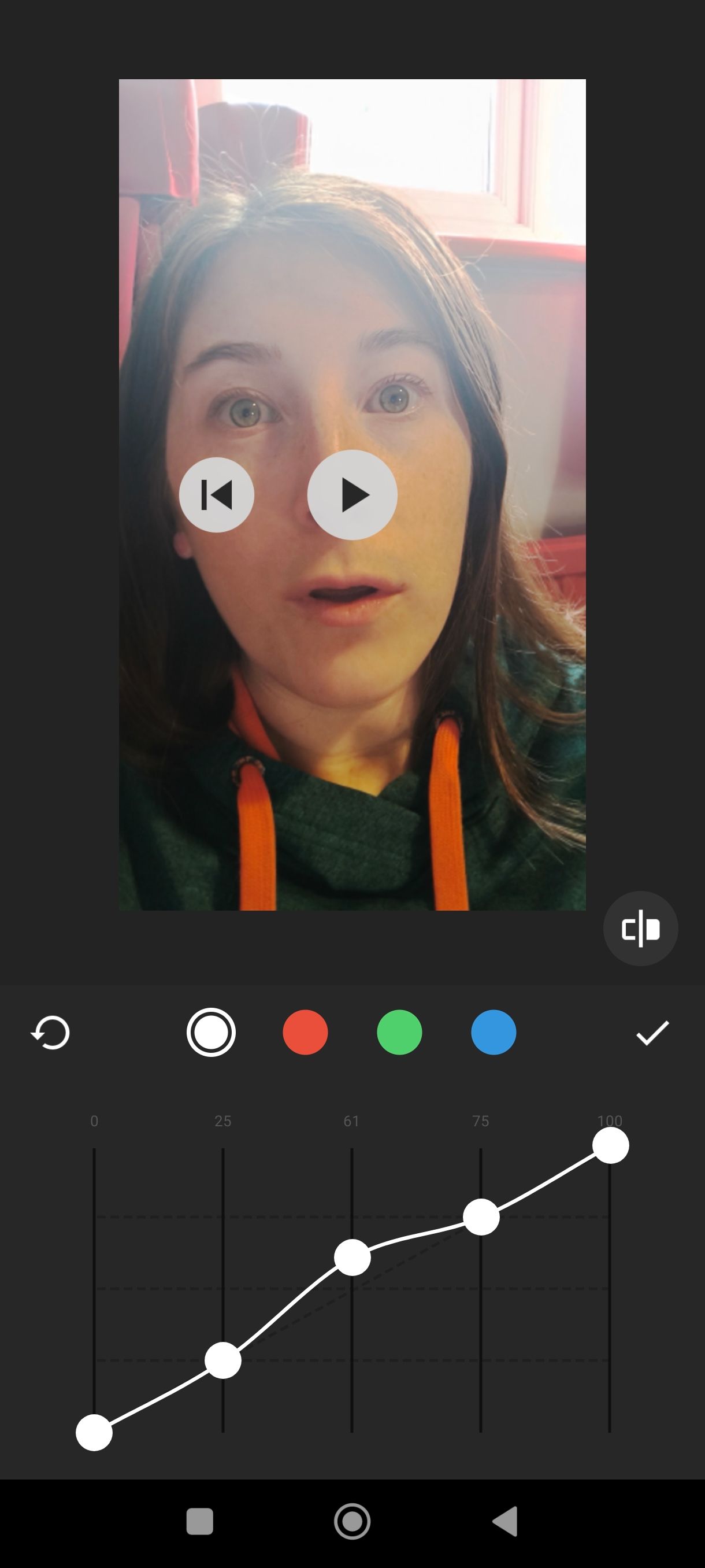Switch to the red channel curve
705x1568 pixels.
pos(305,1033)
